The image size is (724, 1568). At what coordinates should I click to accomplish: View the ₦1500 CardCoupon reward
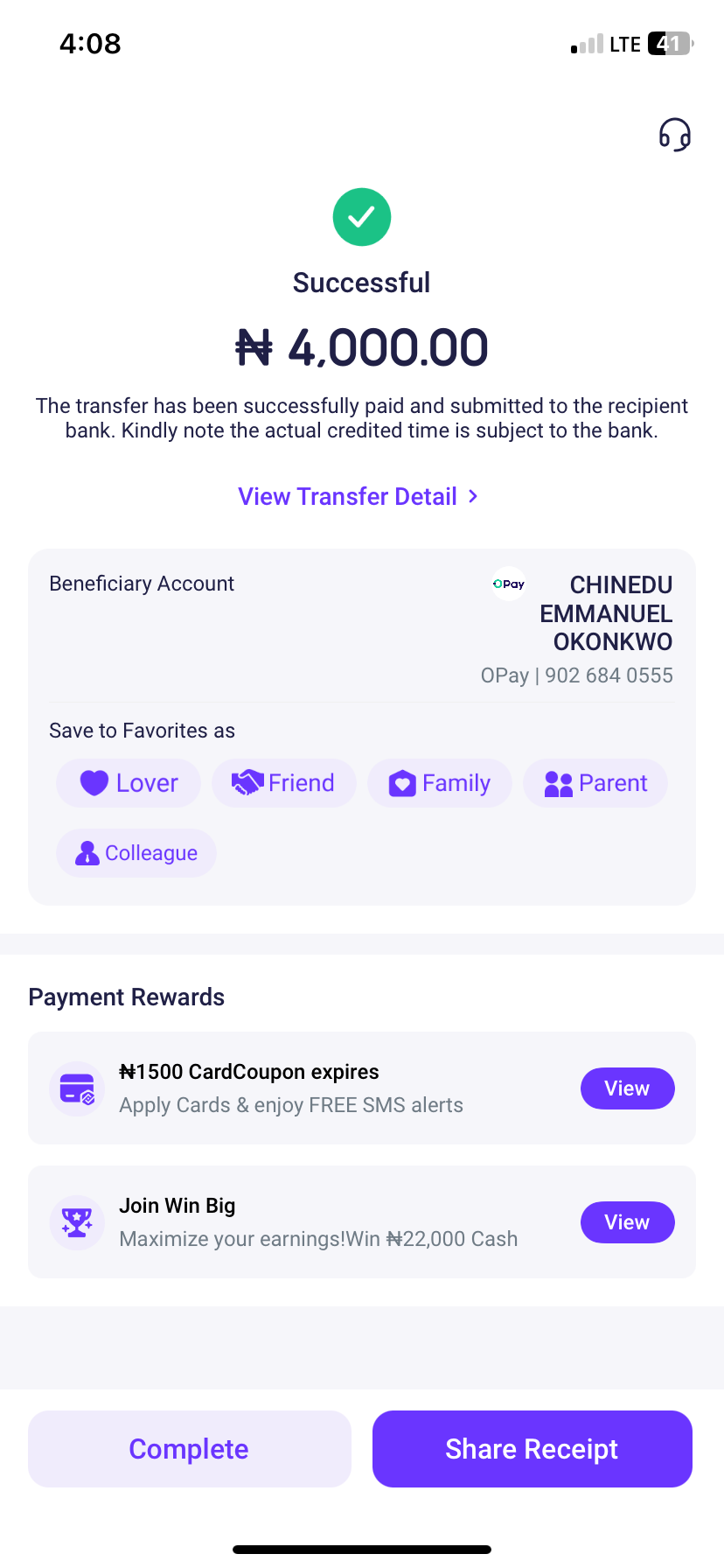[627, 1088]
